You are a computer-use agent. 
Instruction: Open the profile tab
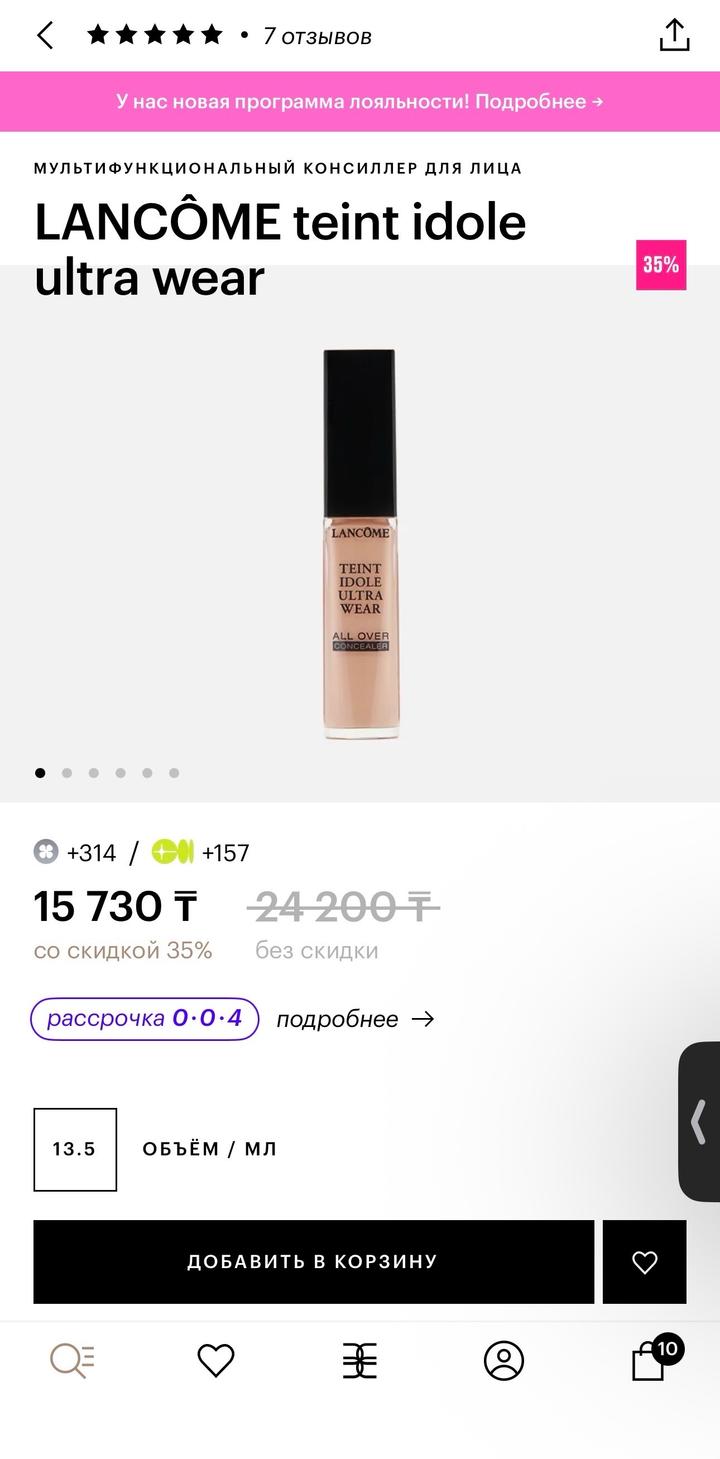tap(504, 1360)
